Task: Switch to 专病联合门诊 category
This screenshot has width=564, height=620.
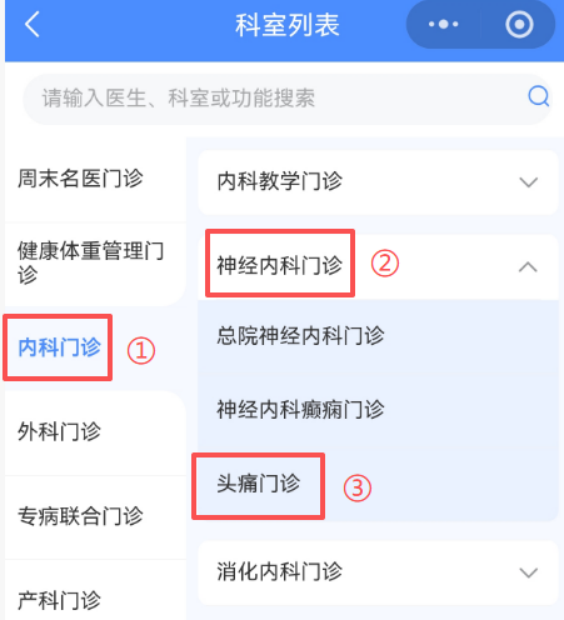Action: pyautogui.click(x=95, y=516)
